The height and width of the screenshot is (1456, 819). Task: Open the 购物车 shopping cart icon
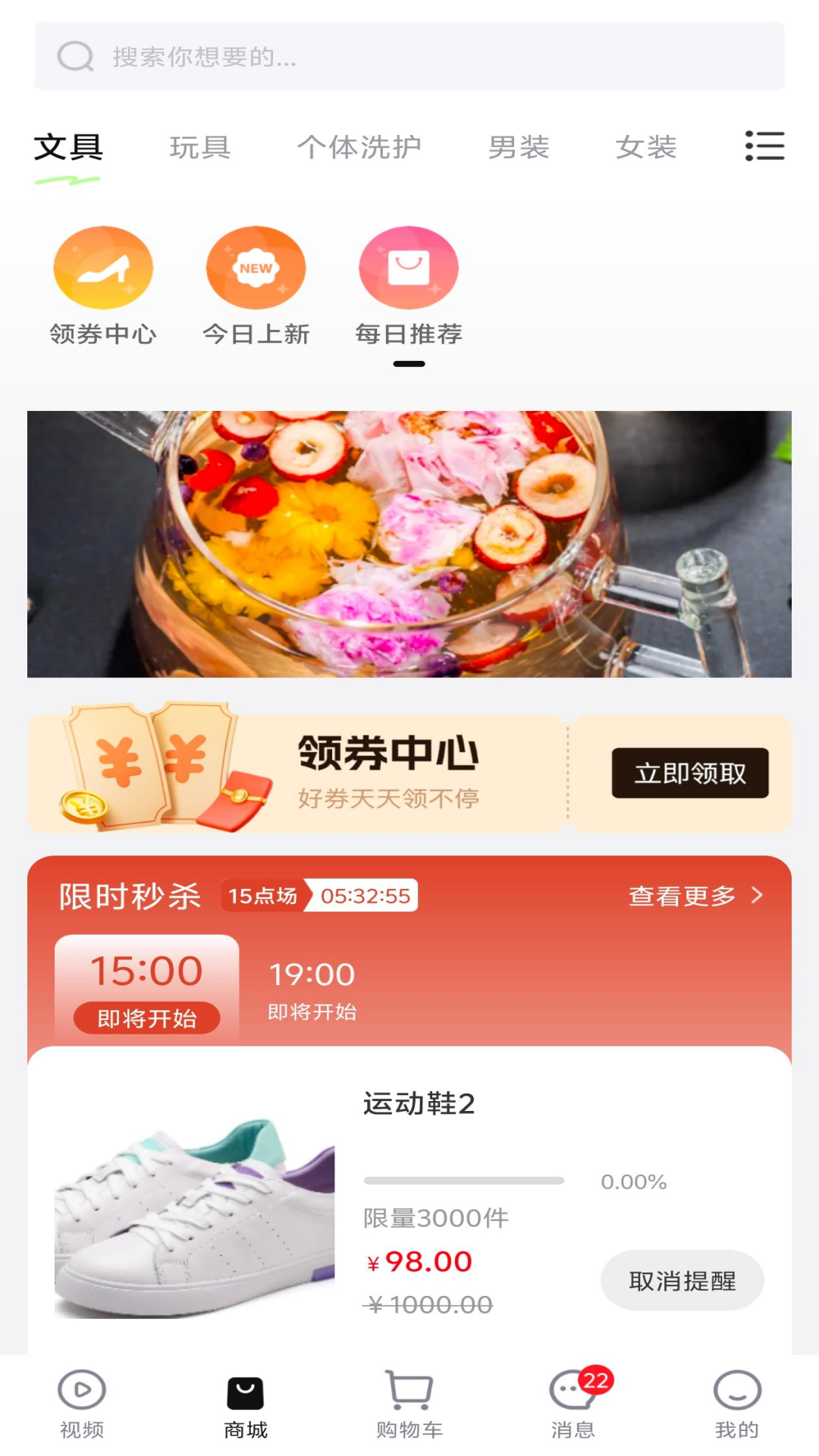(409, 1407)
